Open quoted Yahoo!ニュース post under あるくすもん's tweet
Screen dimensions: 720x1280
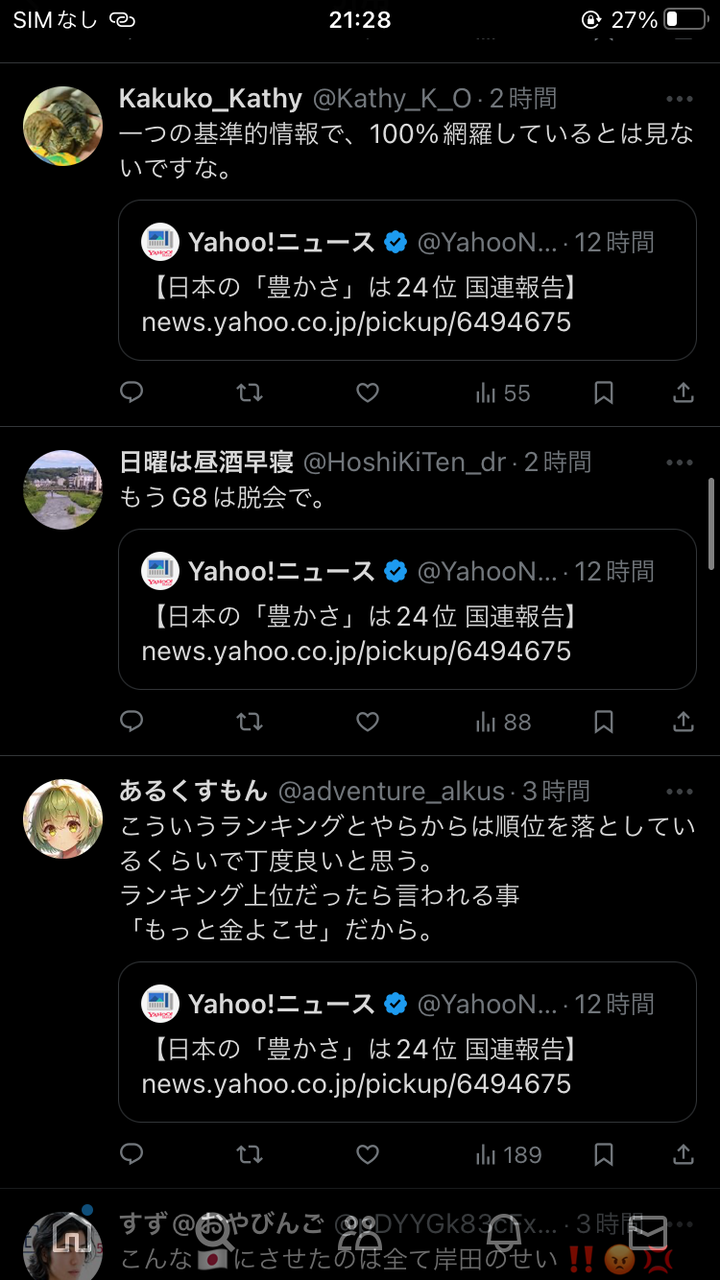tap(407, 1042)
